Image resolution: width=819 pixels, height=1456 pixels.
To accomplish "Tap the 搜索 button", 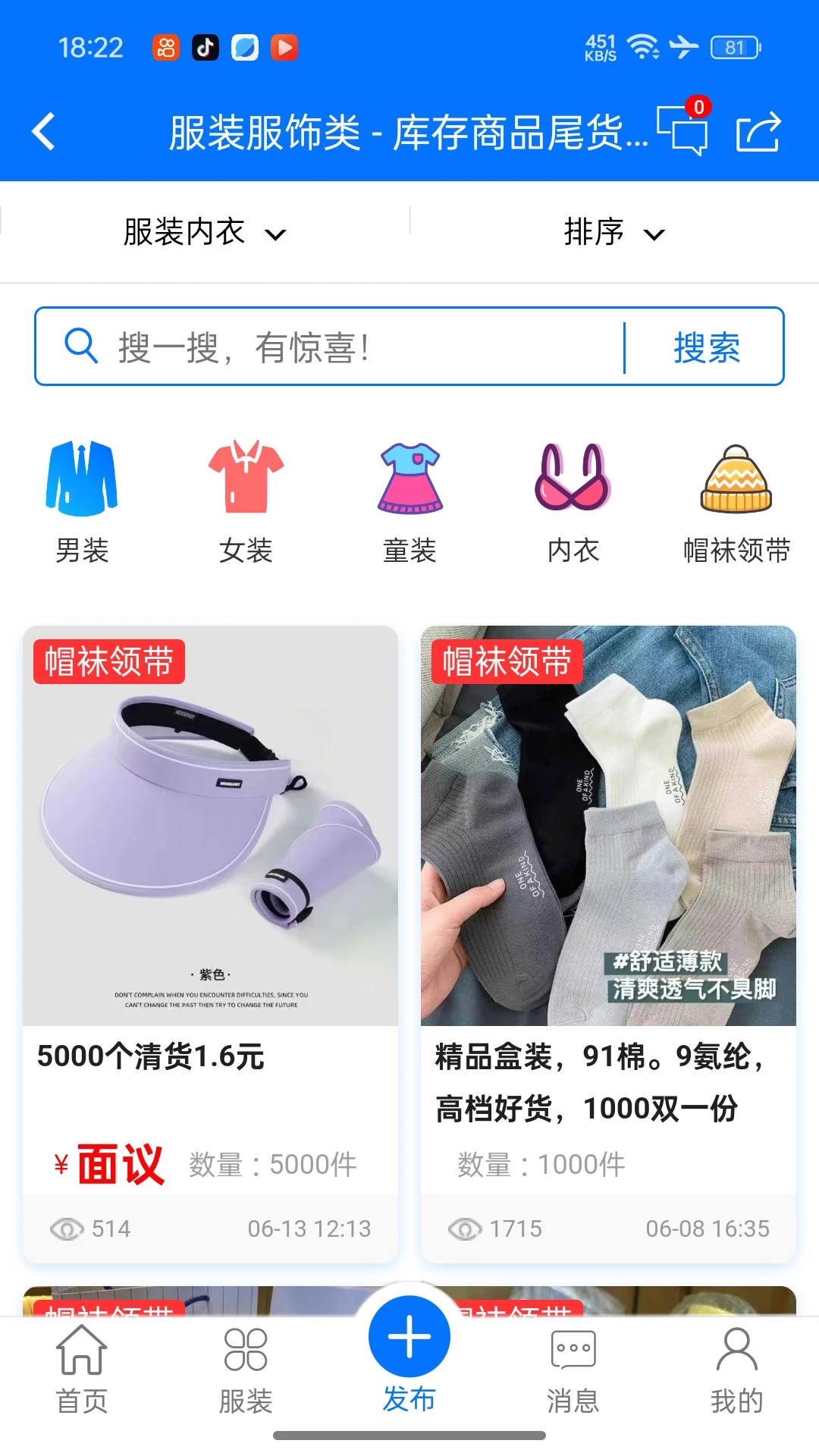I will click(706, 347).
